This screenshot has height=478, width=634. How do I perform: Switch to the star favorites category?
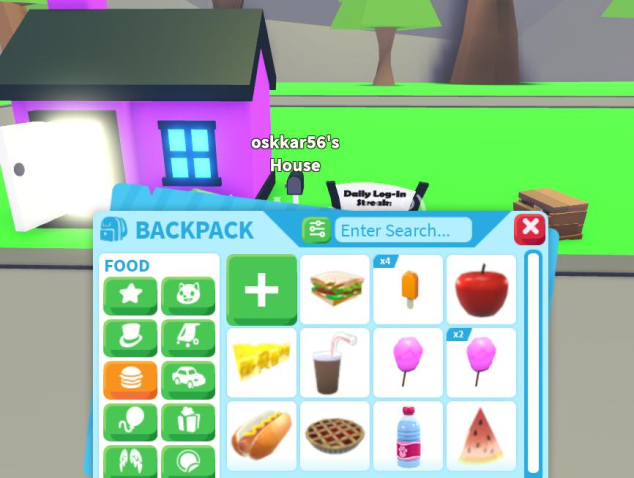(131, 296)
